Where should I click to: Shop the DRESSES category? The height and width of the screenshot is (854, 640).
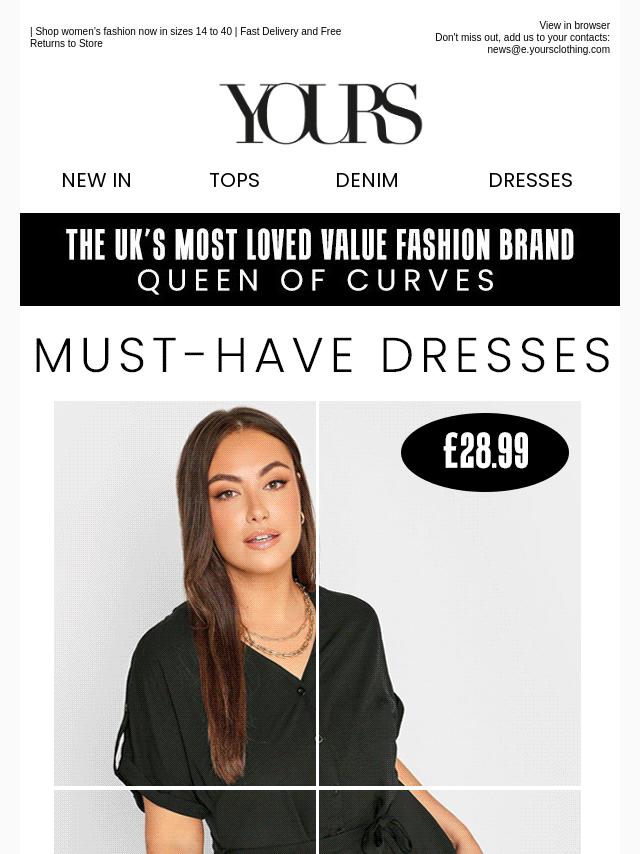coord(530,180)
